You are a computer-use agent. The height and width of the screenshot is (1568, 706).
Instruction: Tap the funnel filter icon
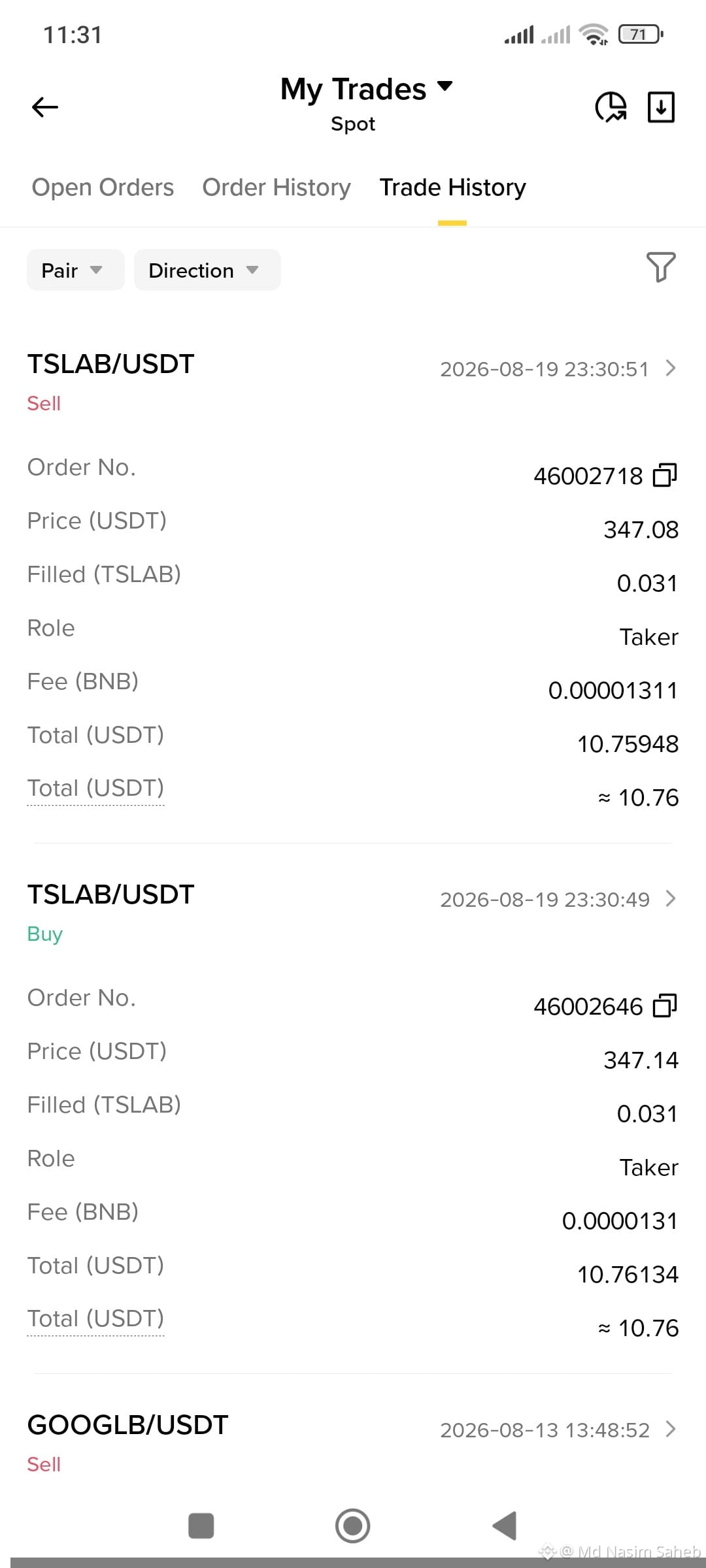[660, 267]
